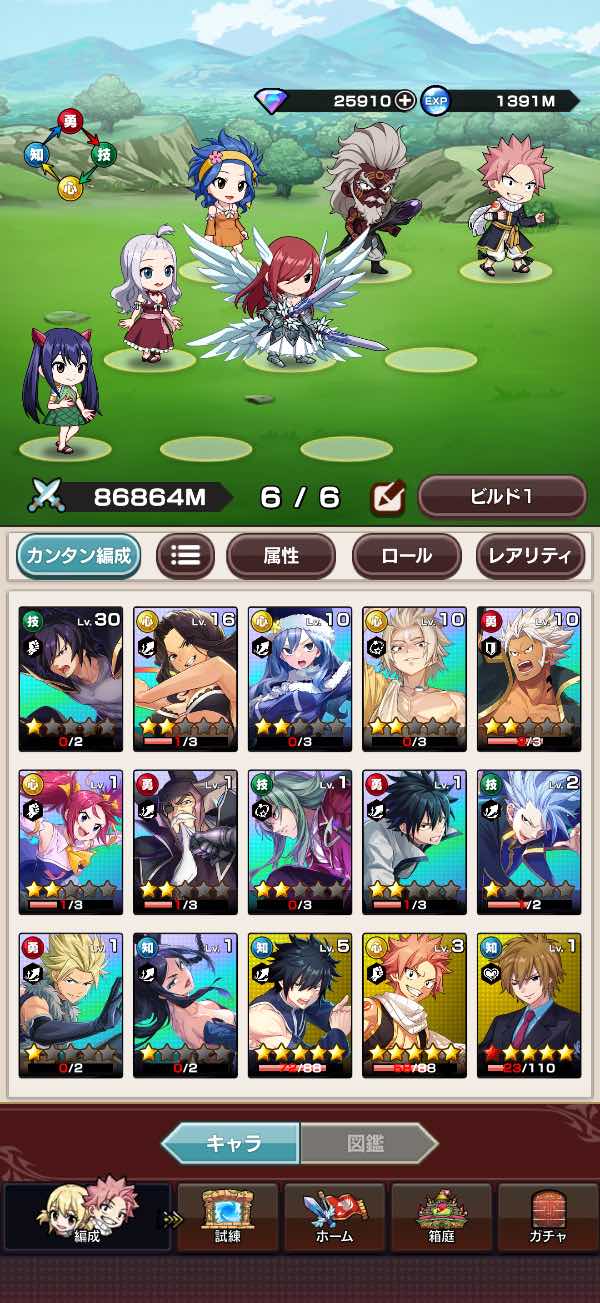The image size is (600, 1303).
Task: Select the ビルド1 build button
Action: pos(502,497)
